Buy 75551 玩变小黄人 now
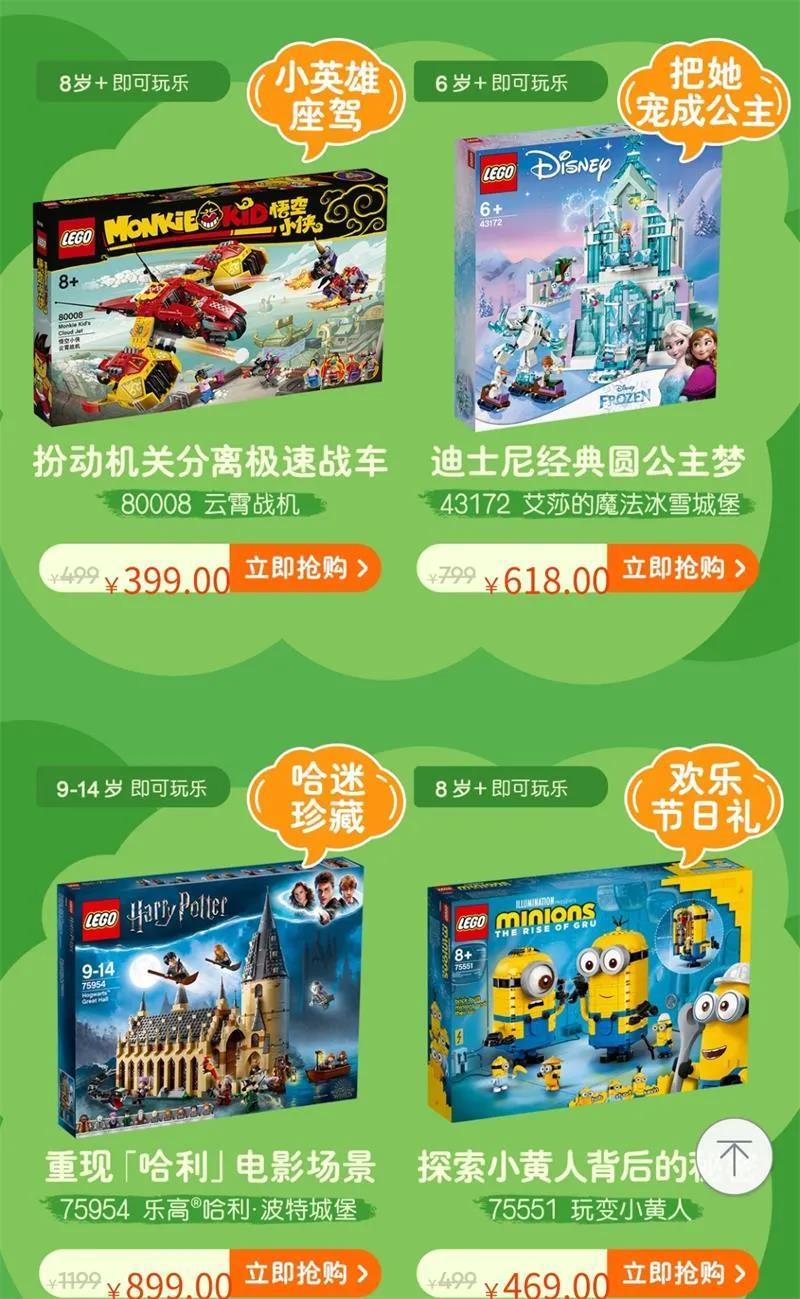This screenshot has height=1299, width=800. click(684, 1273)
